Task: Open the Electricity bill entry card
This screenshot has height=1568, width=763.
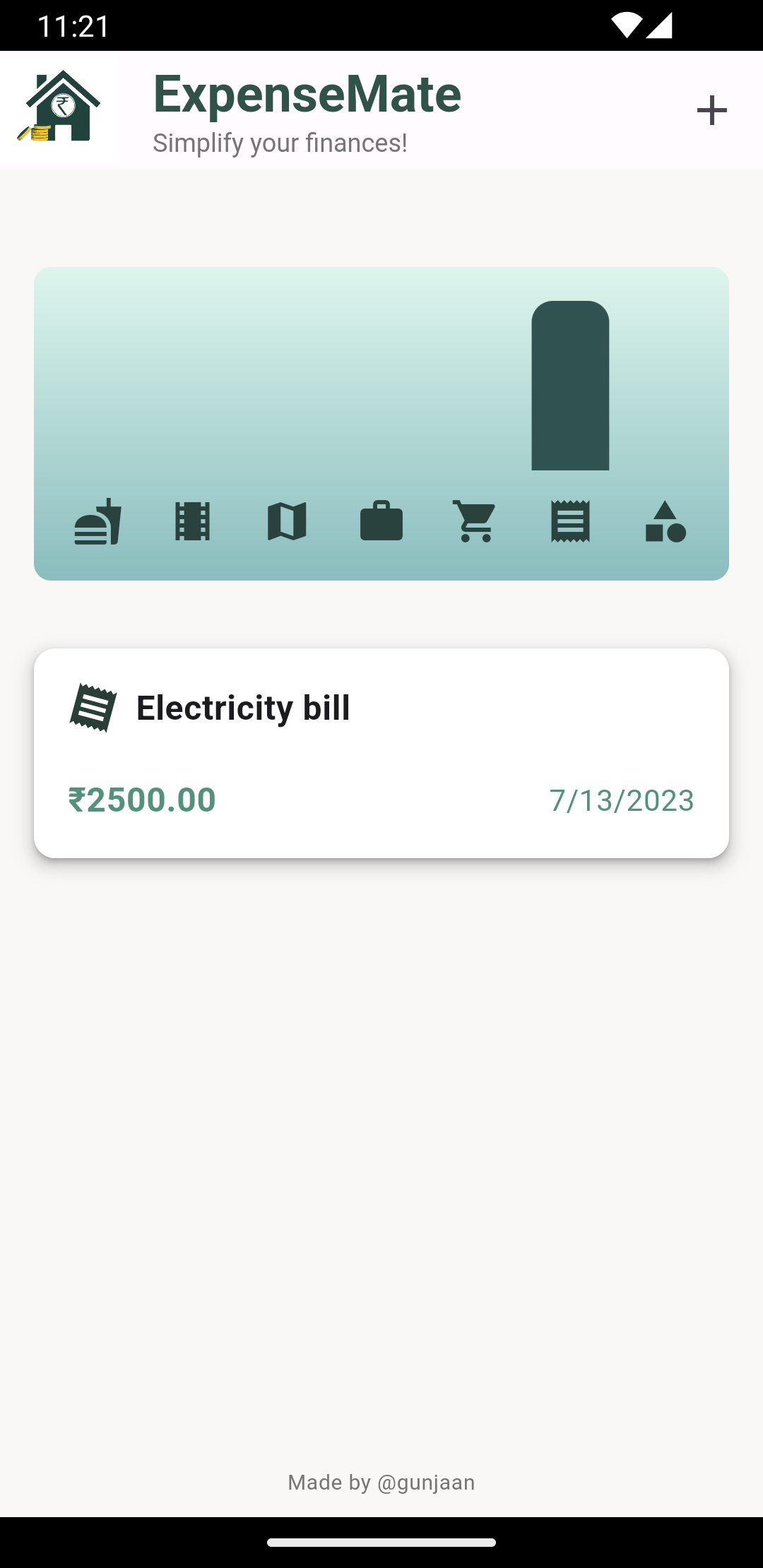Action: tap(381, 752)
